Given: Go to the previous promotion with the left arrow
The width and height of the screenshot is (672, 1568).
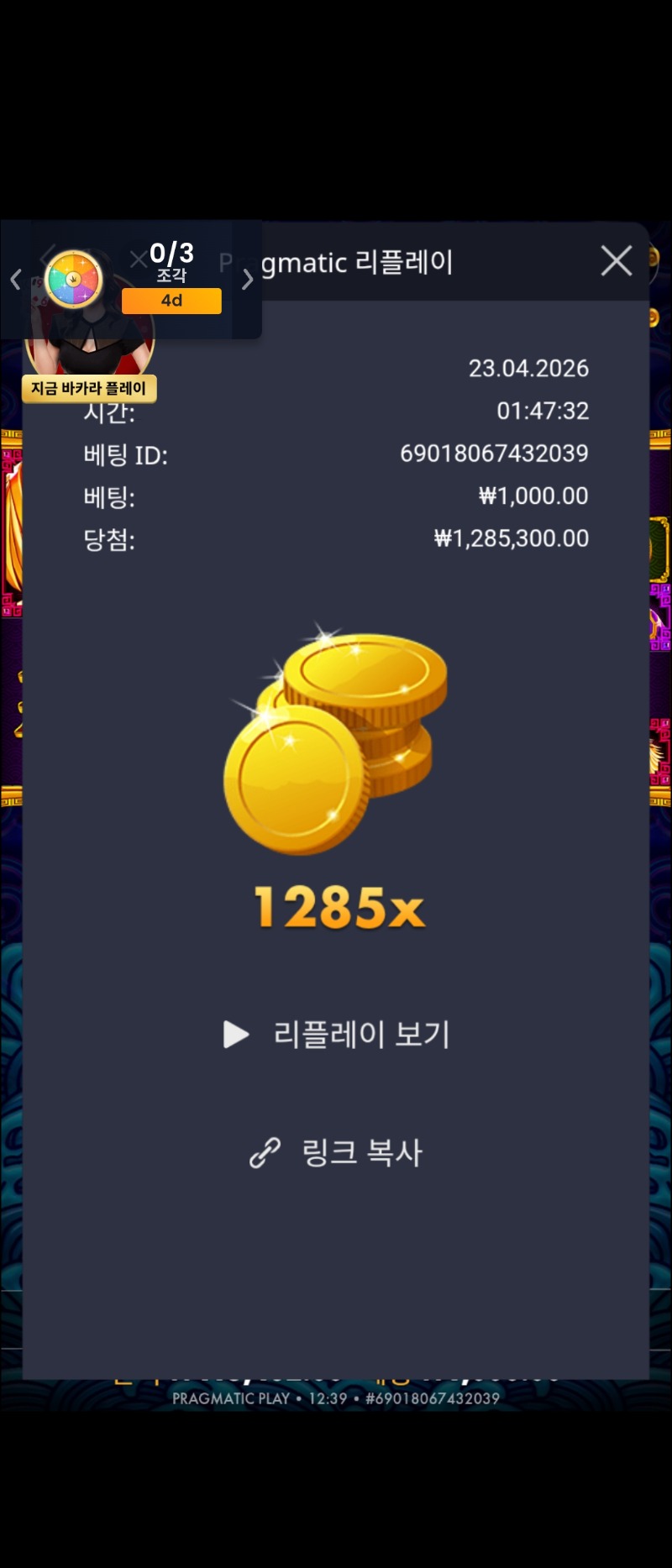Looking at the screenshot, I should [15, 279].
